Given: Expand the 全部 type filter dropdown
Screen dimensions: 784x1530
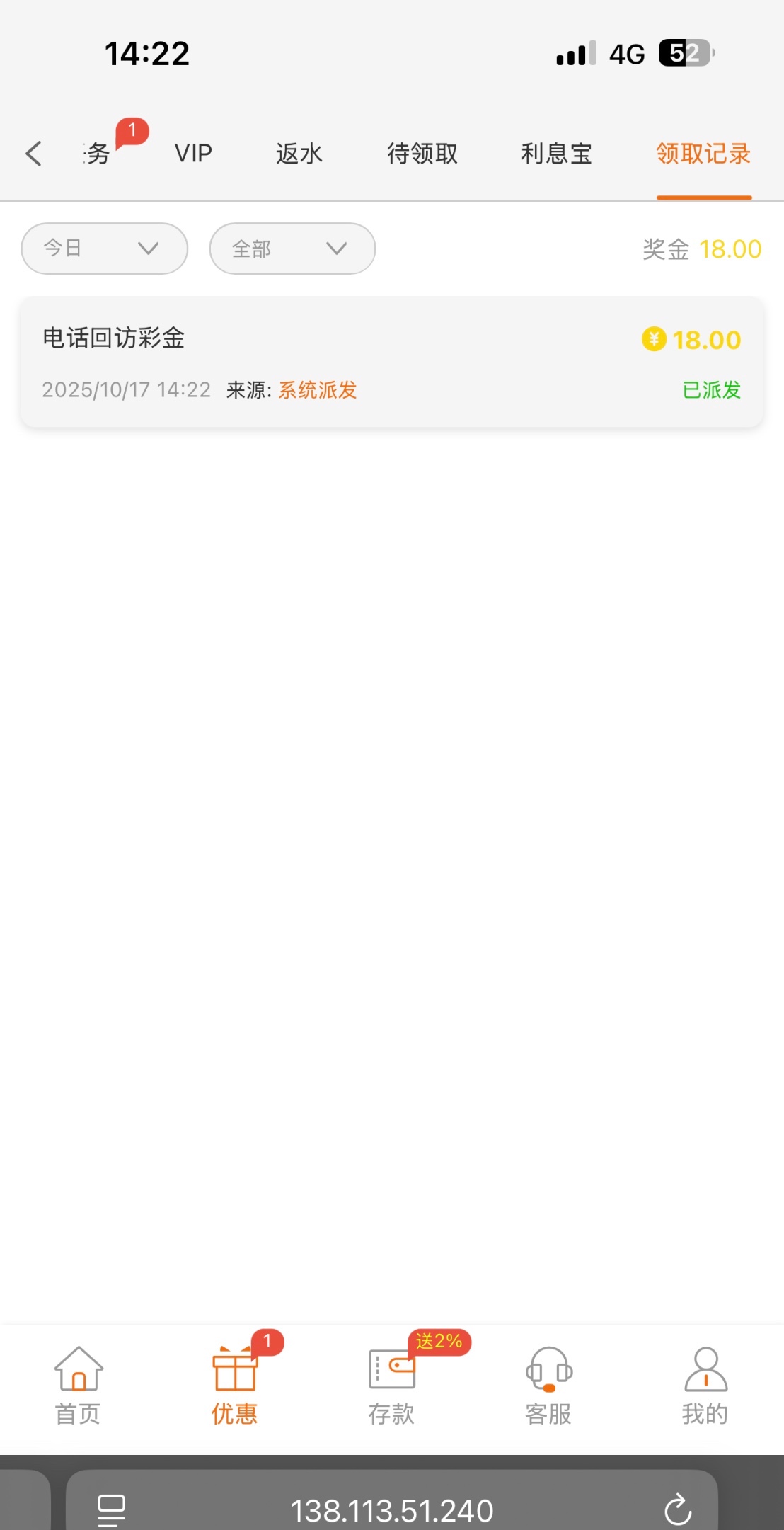Looking at the screenshot, I should tap(292, 249).
